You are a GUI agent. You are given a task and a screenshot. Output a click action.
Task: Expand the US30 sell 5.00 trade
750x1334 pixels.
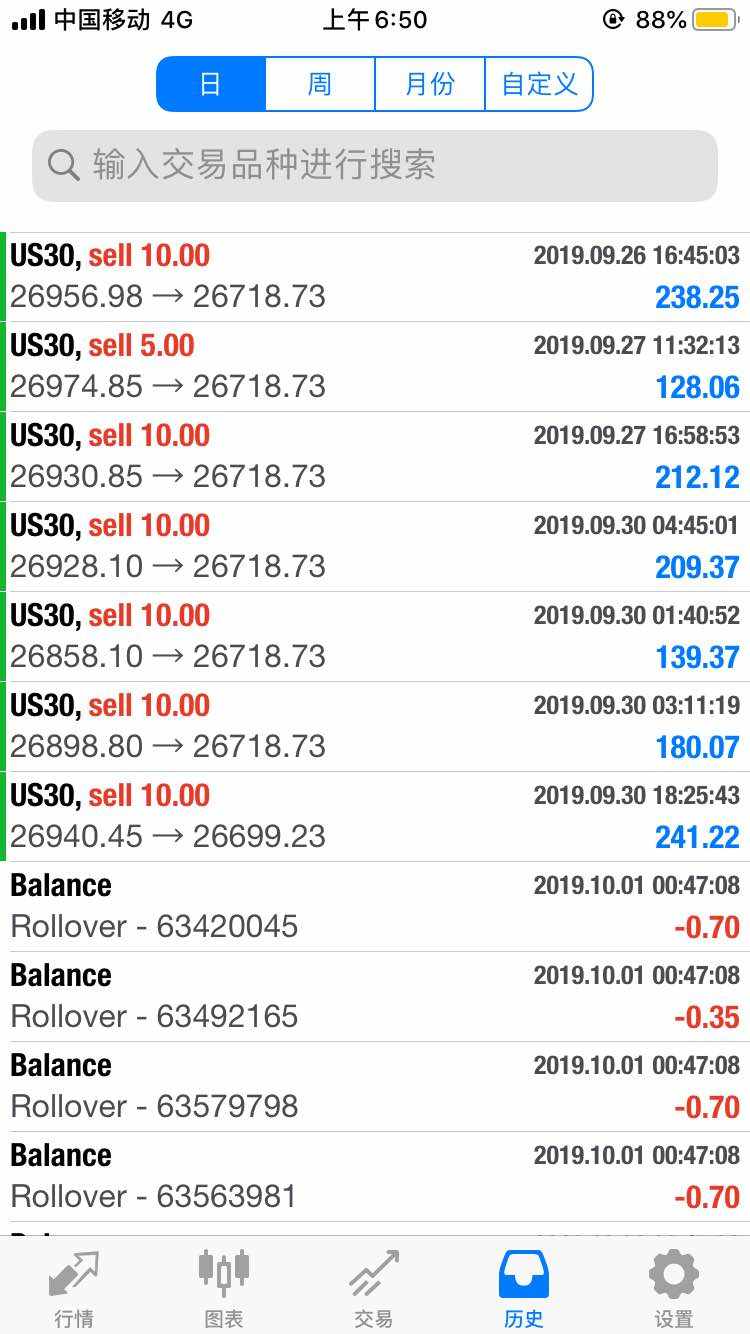[x=375, y=367]
